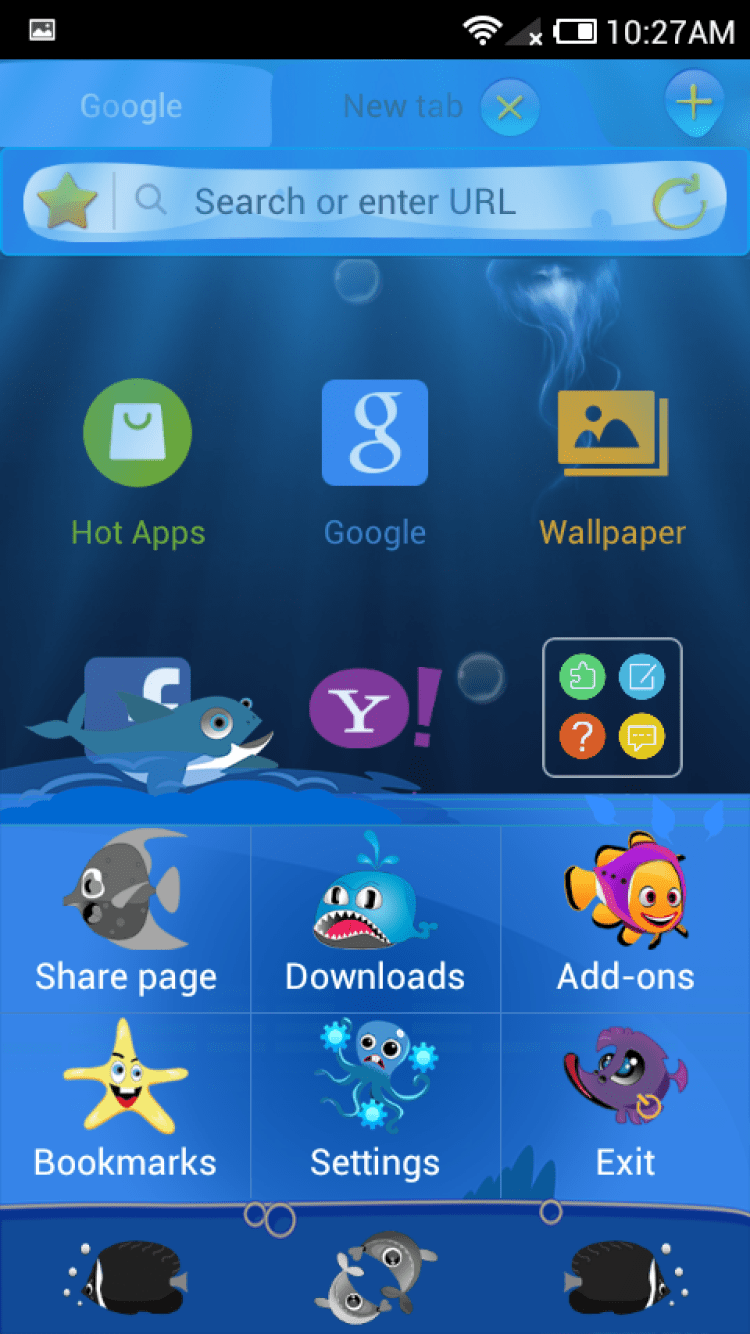Open the Google shortcut
Screen dimensions: 750x1334
pyautogui.click(x=375, y=462)
